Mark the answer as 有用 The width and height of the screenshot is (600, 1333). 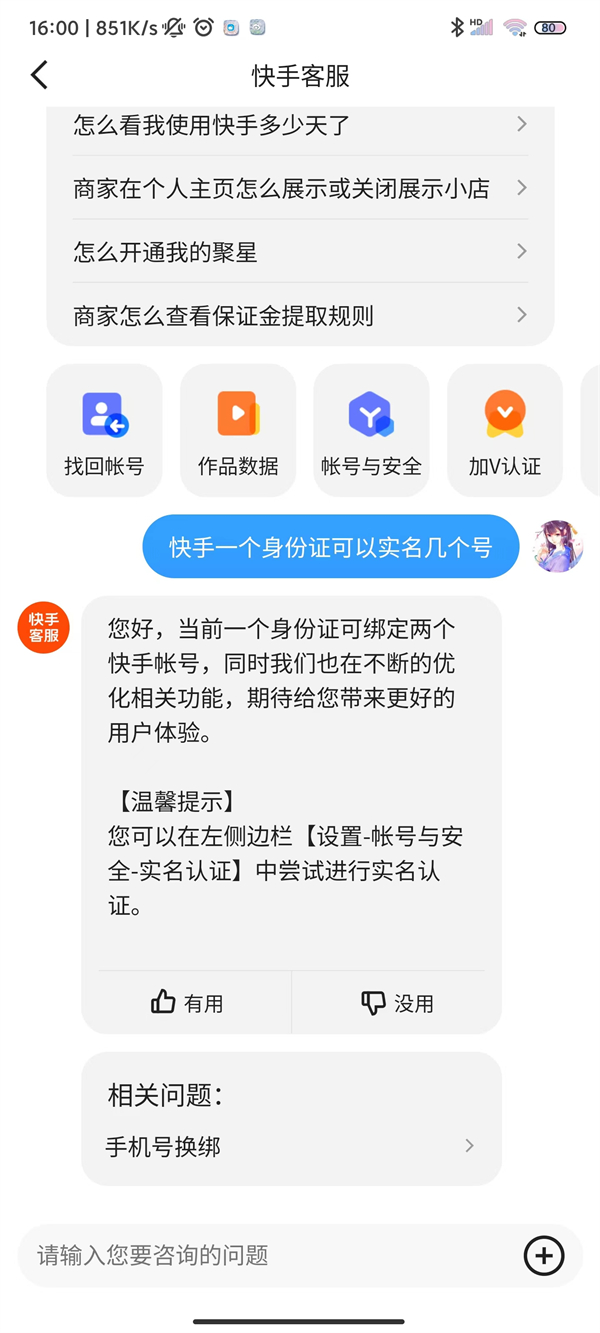point(187,1003)
